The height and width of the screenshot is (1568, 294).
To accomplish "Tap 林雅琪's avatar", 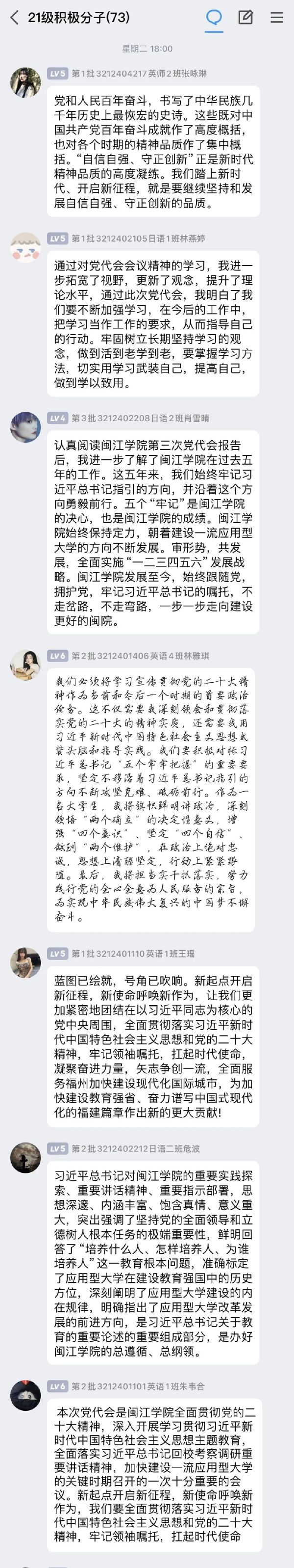I will tap(25, 664).
